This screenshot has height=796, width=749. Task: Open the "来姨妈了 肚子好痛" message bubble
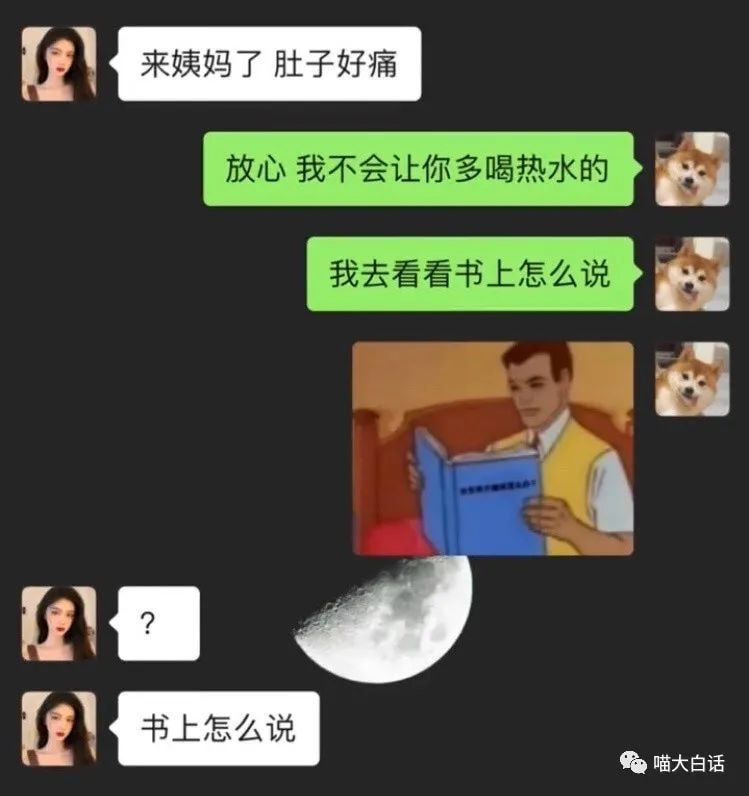point(270,62)
